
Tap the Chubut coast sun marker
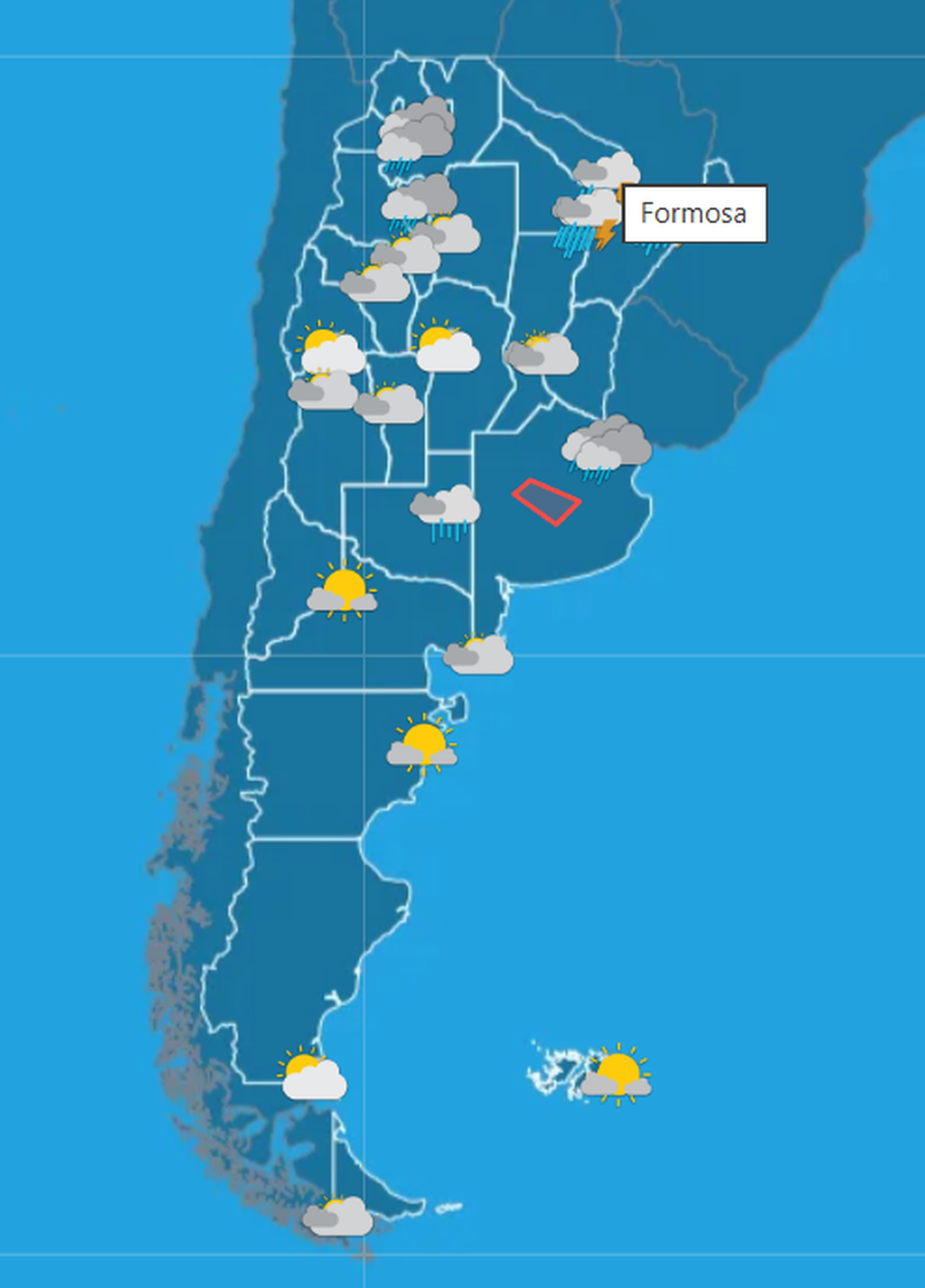pyautogui.click(x=422, y=744)
